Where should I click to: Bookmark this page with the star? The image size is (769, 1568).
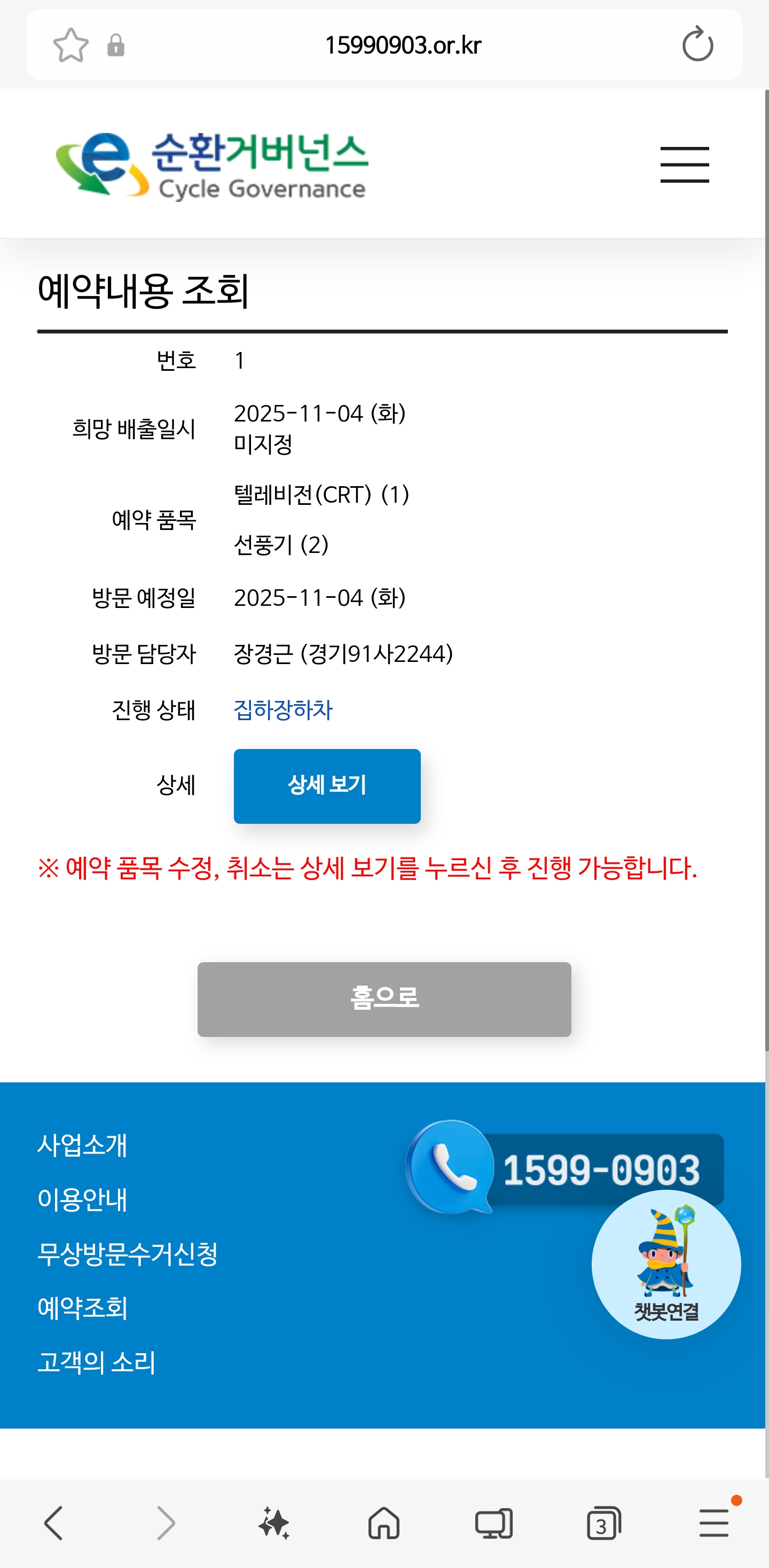[70, 45]
